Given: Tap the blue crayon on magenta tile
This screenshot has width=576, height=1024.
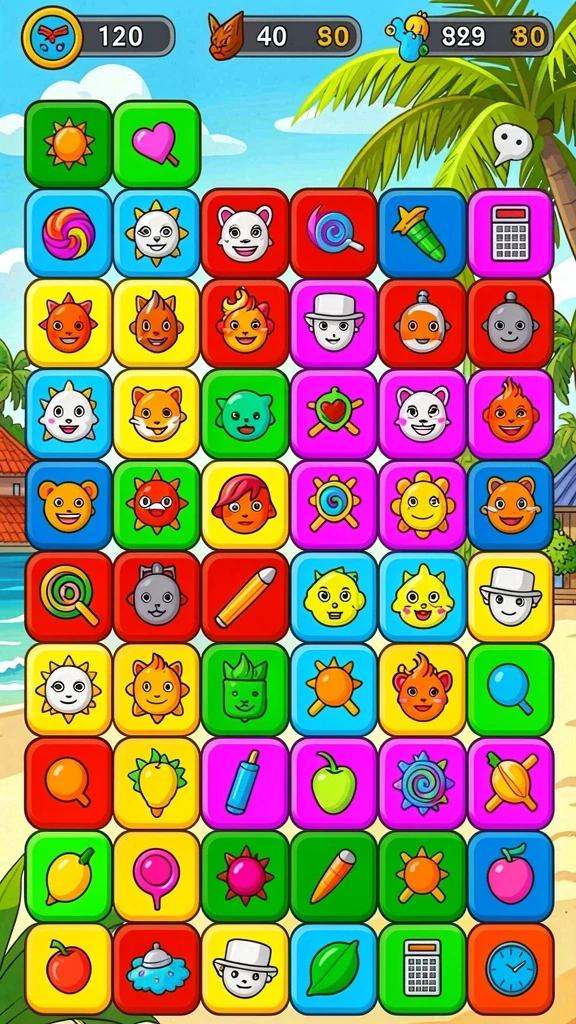Looking at the screenshot, I should pos(245,783).
